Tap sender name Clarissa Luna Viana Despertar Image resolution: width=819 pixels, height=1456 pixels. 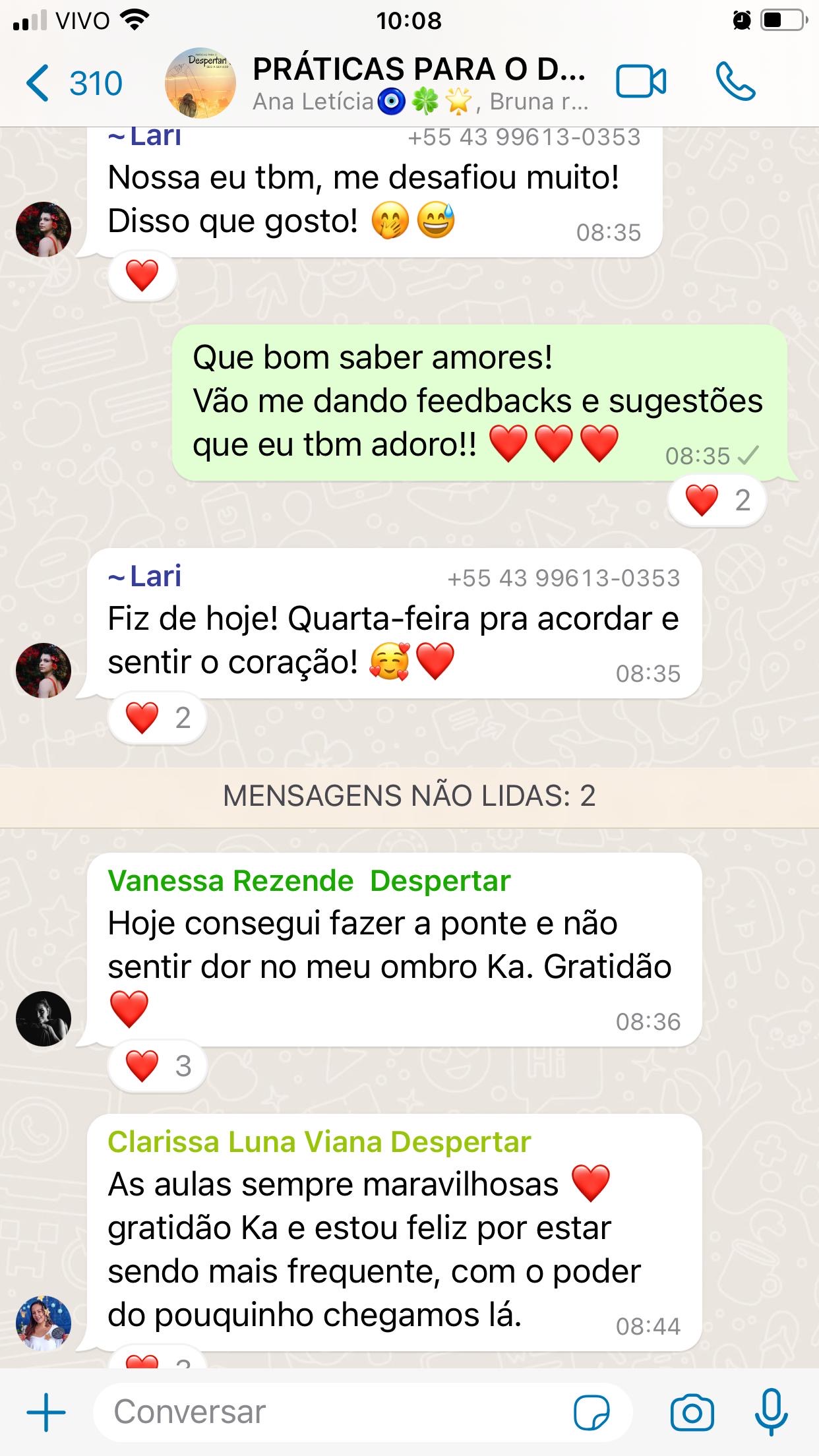click(x=319, y=1142)
